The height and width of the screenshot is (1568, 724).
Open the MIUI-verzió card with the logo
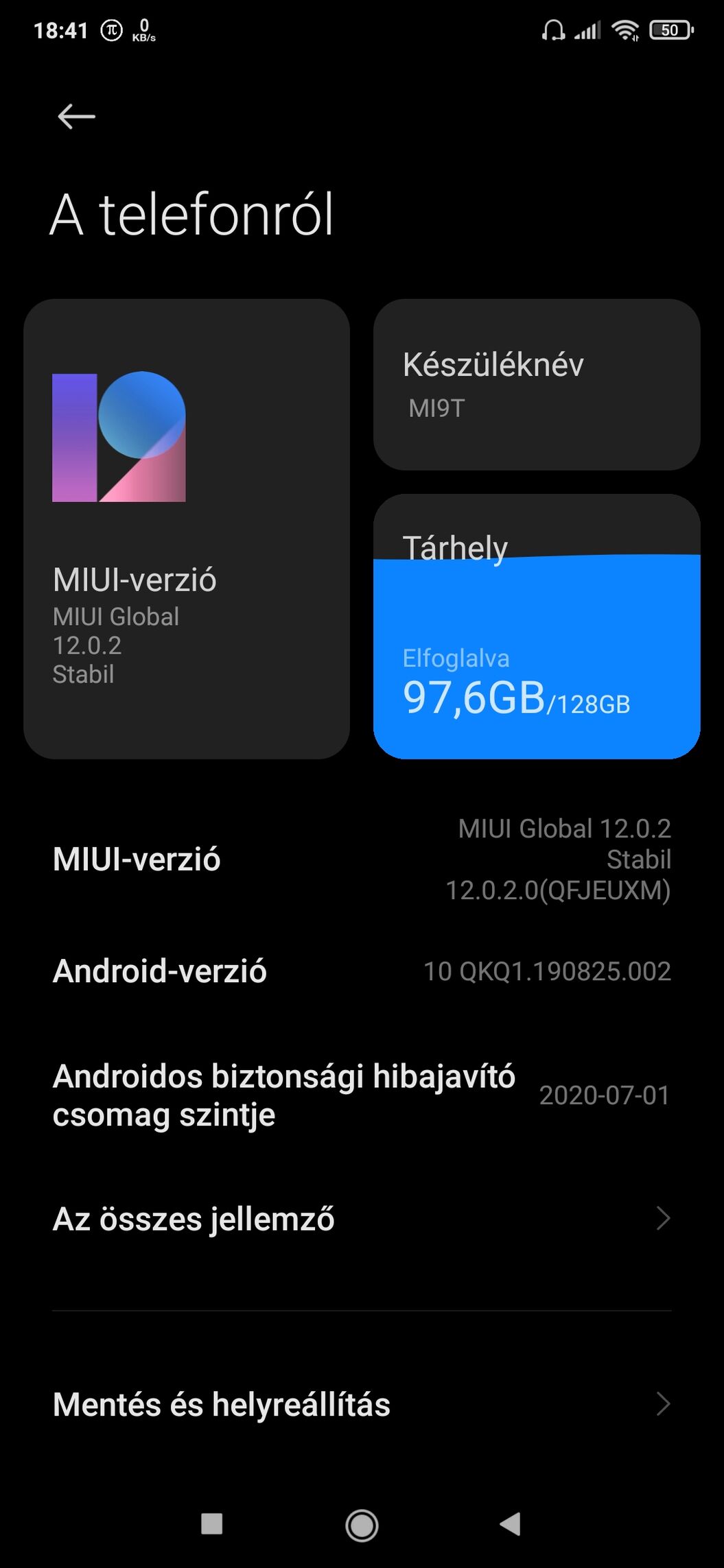click(187, 529)
